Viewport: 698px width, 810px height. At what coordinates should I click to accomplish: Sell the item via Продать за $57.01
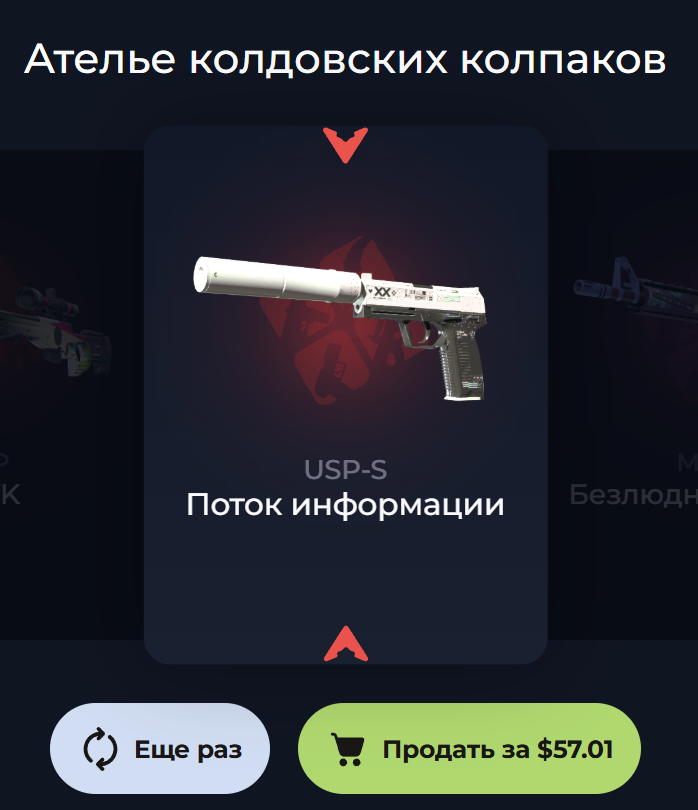point(469,749)
